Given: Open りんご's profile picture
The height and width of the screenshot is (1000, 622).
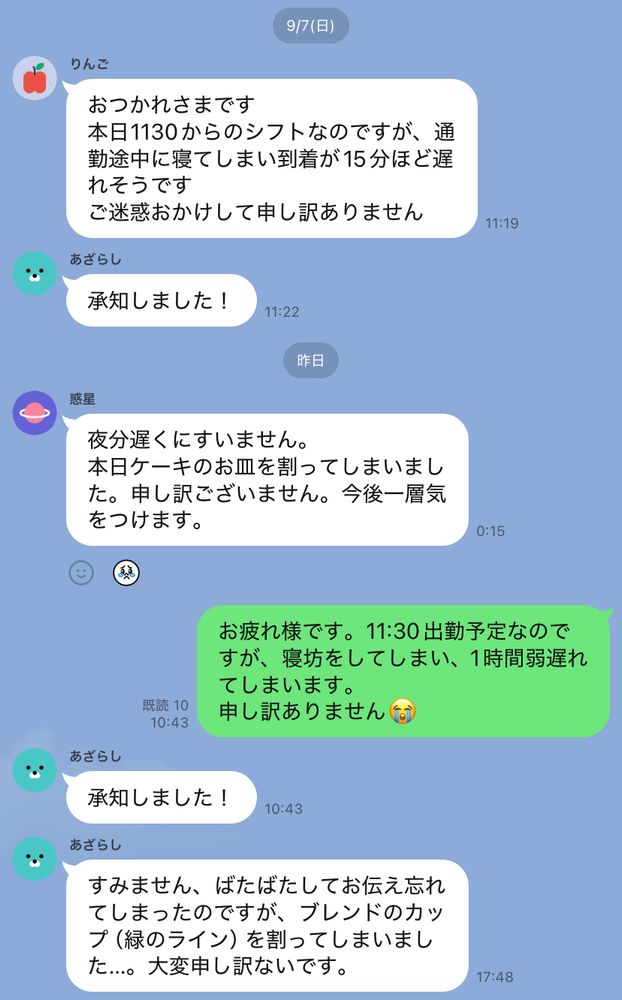Looking at the screenshot, I should (x=34, y=78).
